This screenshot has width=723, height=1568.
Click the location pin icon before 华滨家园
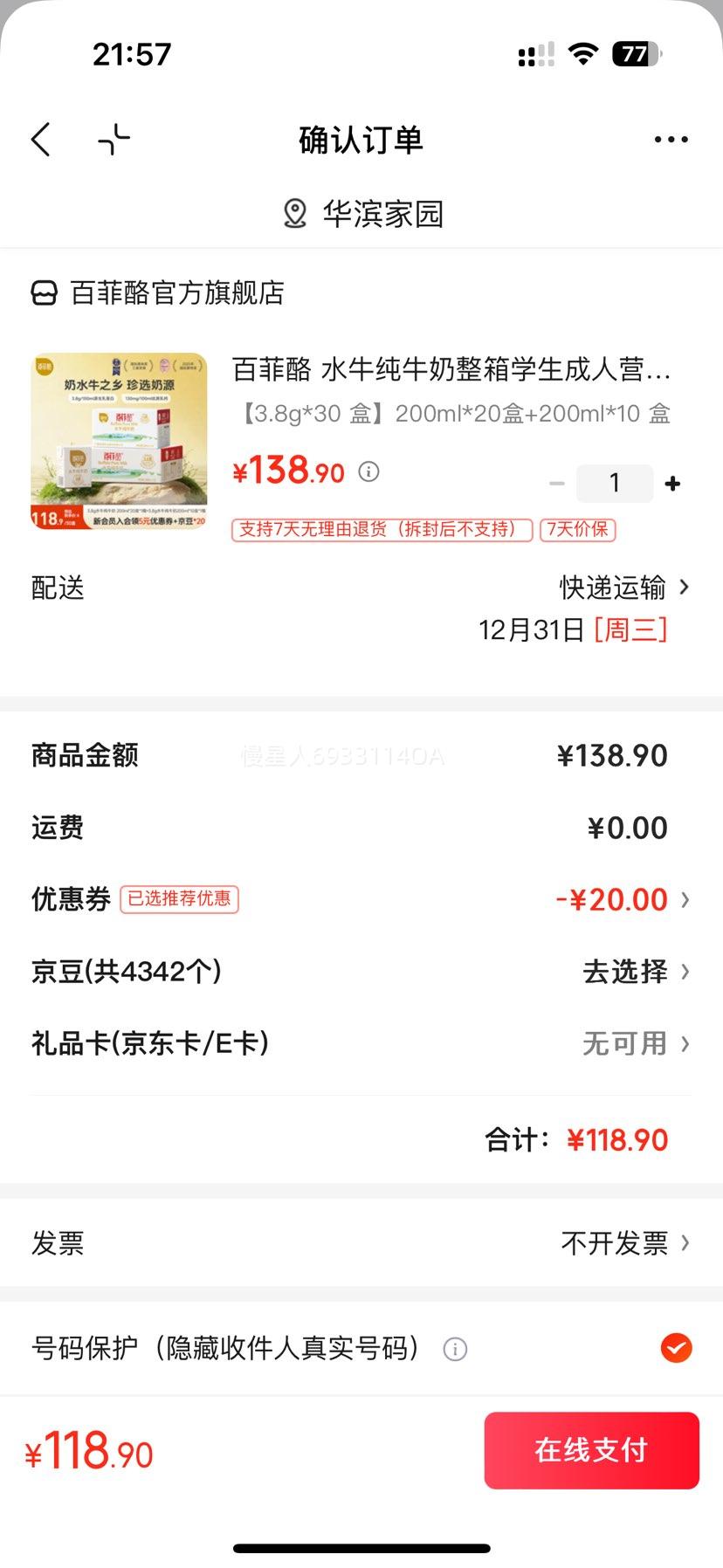[294, 212]
